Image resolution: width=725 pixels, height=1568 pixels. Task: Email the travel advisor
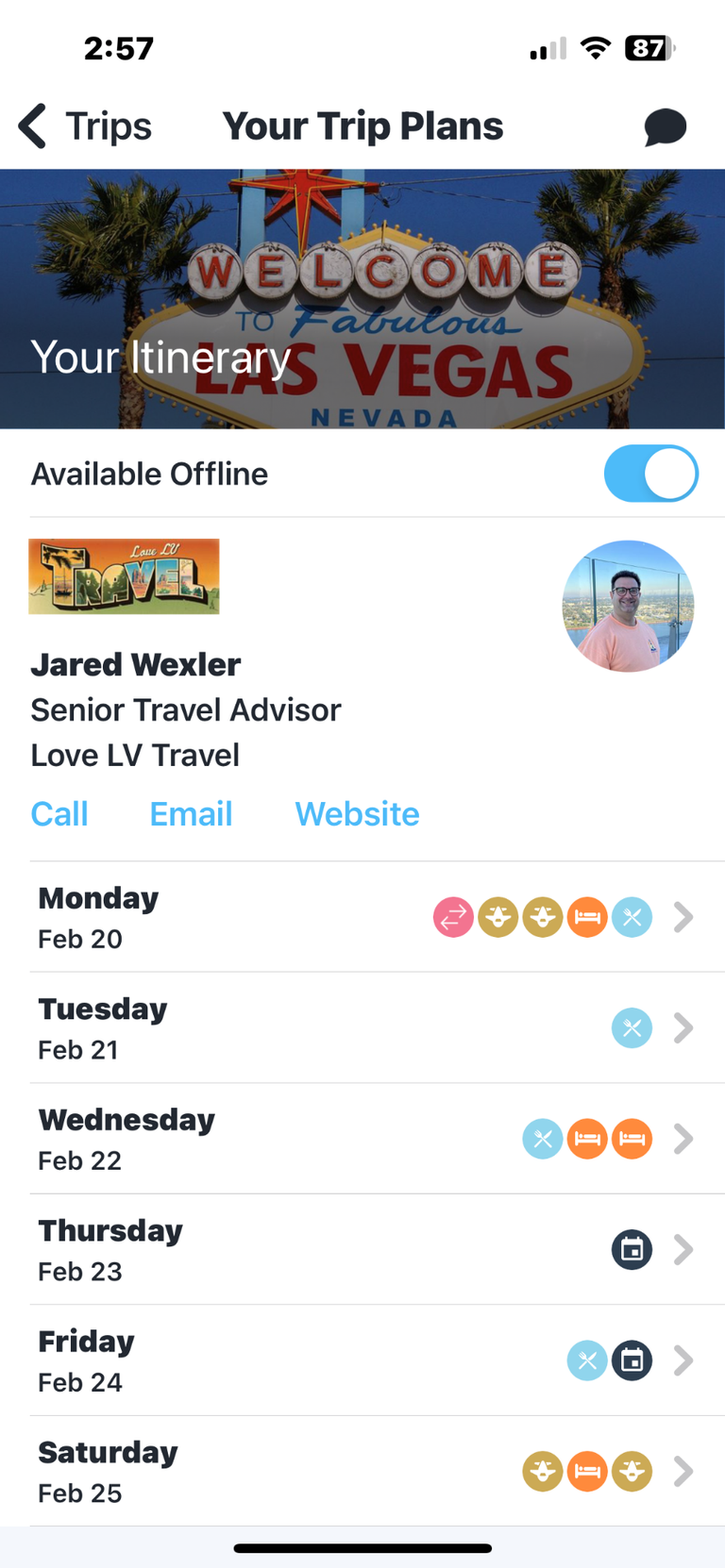click(x=191, y=813)
